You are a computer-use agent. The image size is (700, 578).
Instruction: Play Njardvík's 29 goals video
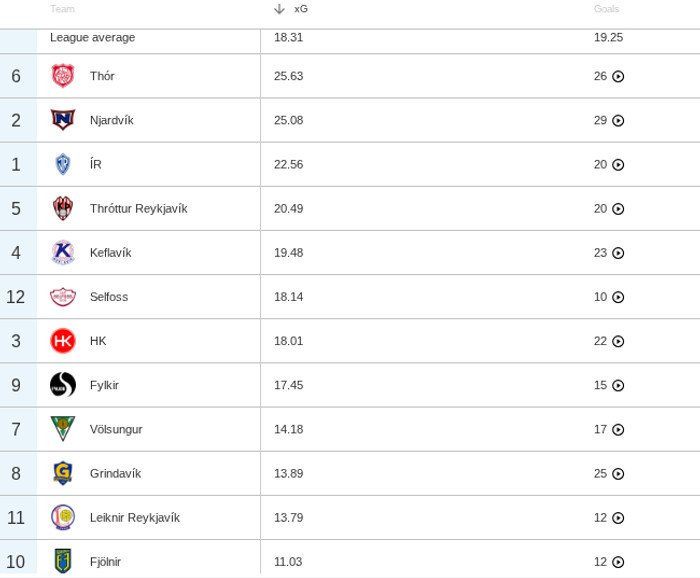point(618,121)
